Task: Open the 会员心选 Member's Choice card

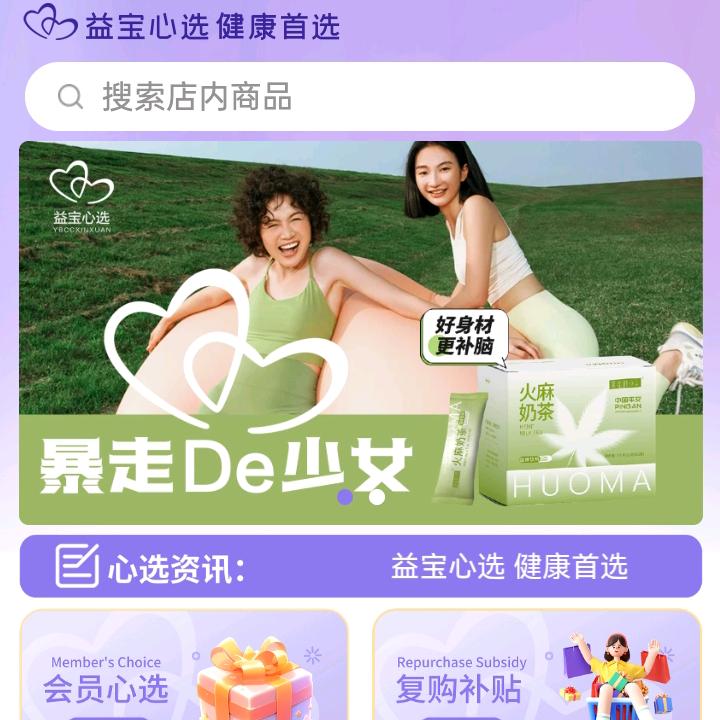Action: 184,667
